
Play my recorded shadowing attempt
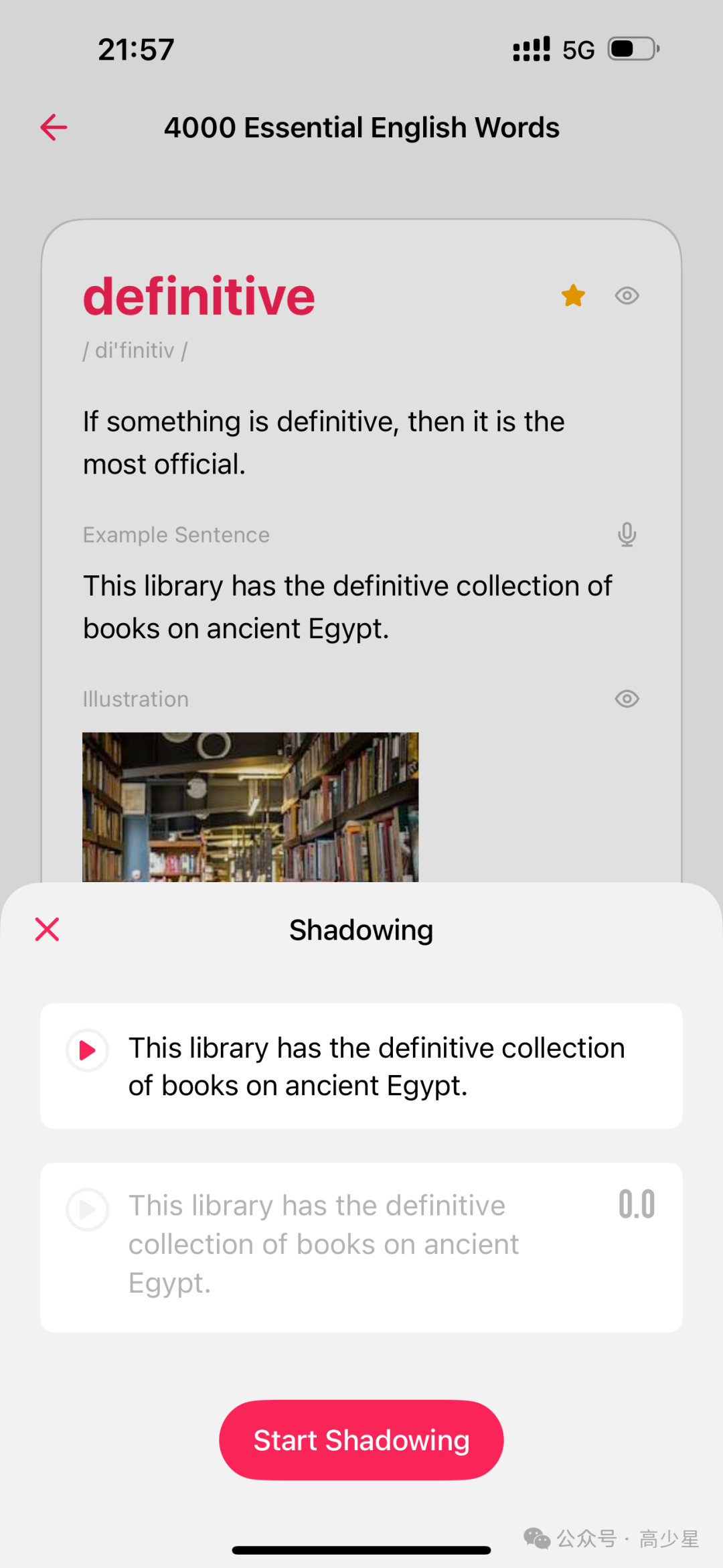(x=87, y=1209)
